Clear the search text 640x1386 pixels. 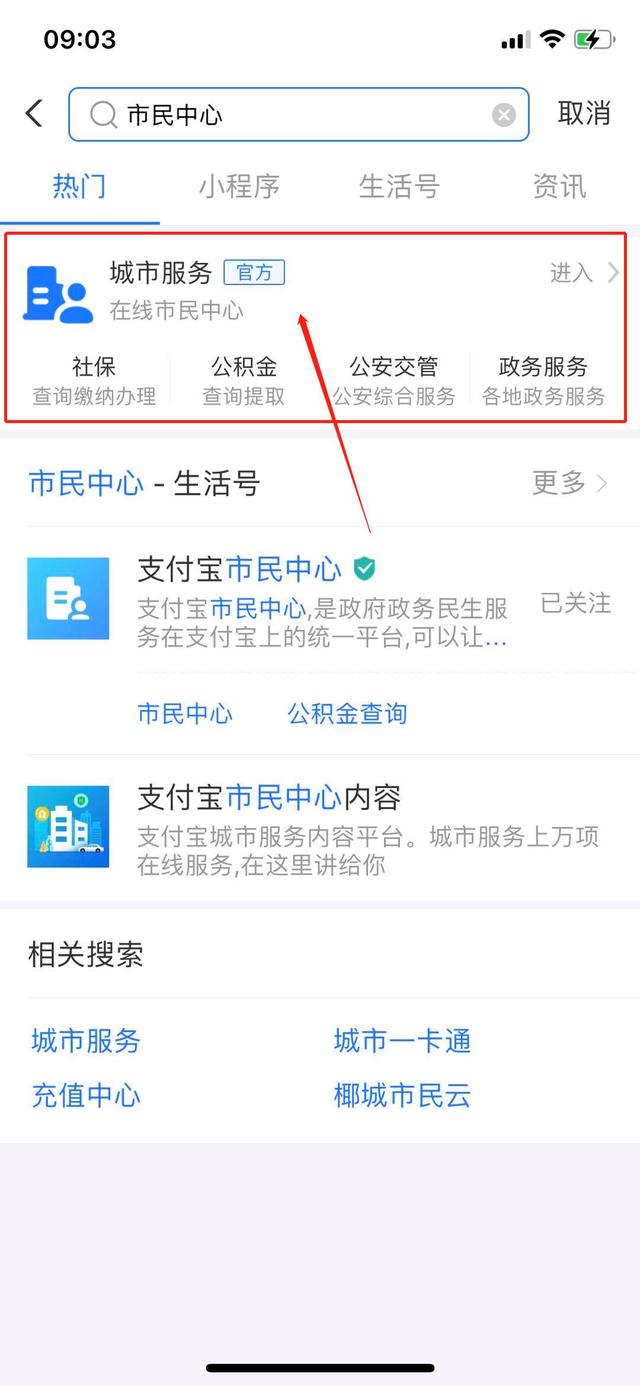(504, 115)
